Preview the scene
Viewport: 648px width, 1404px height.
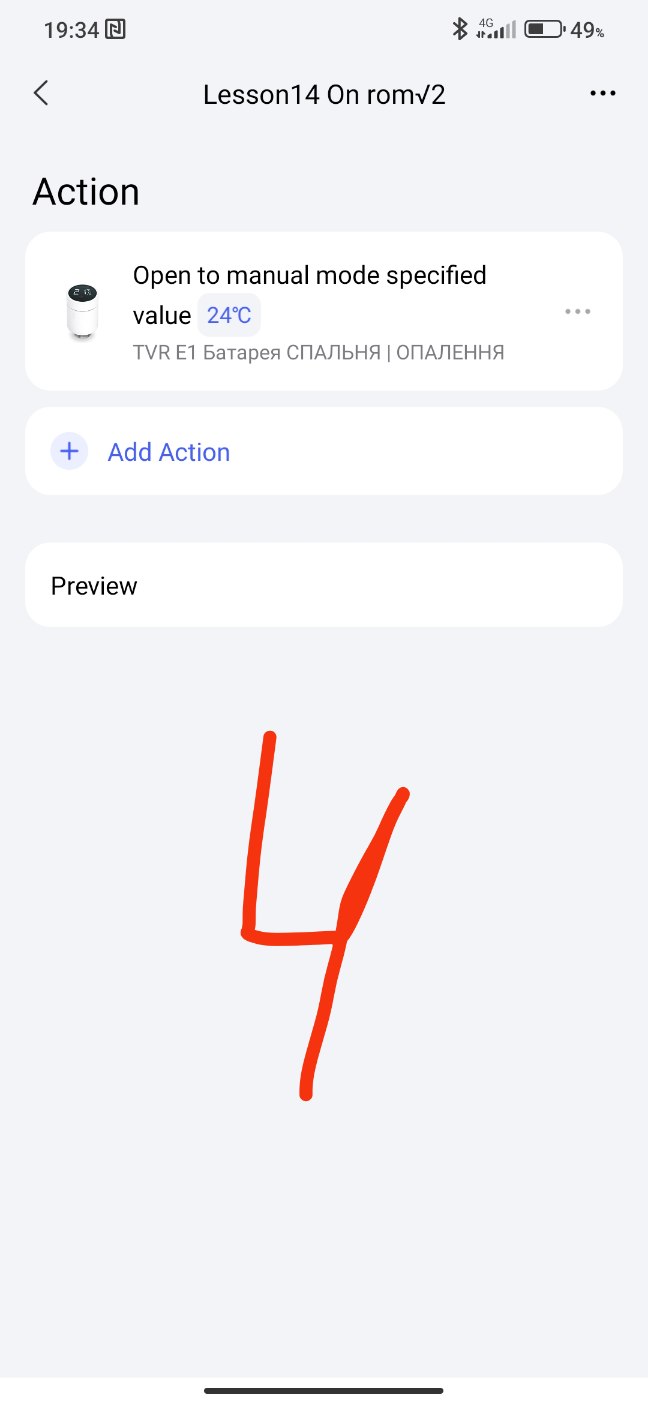(x=323, y=586)
